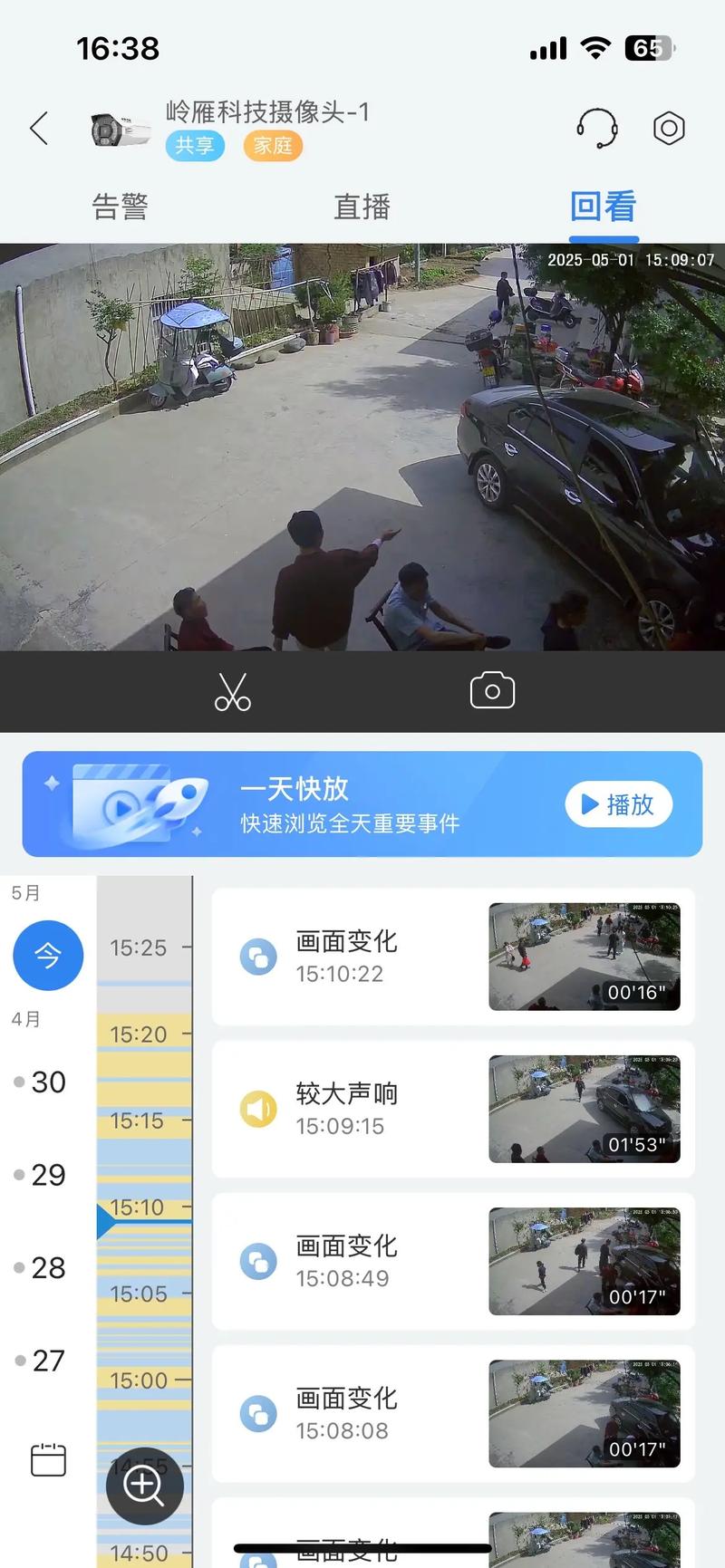The image size is (725, 1568).
Task: Switch to the 直播 tab
Action: 361,207
